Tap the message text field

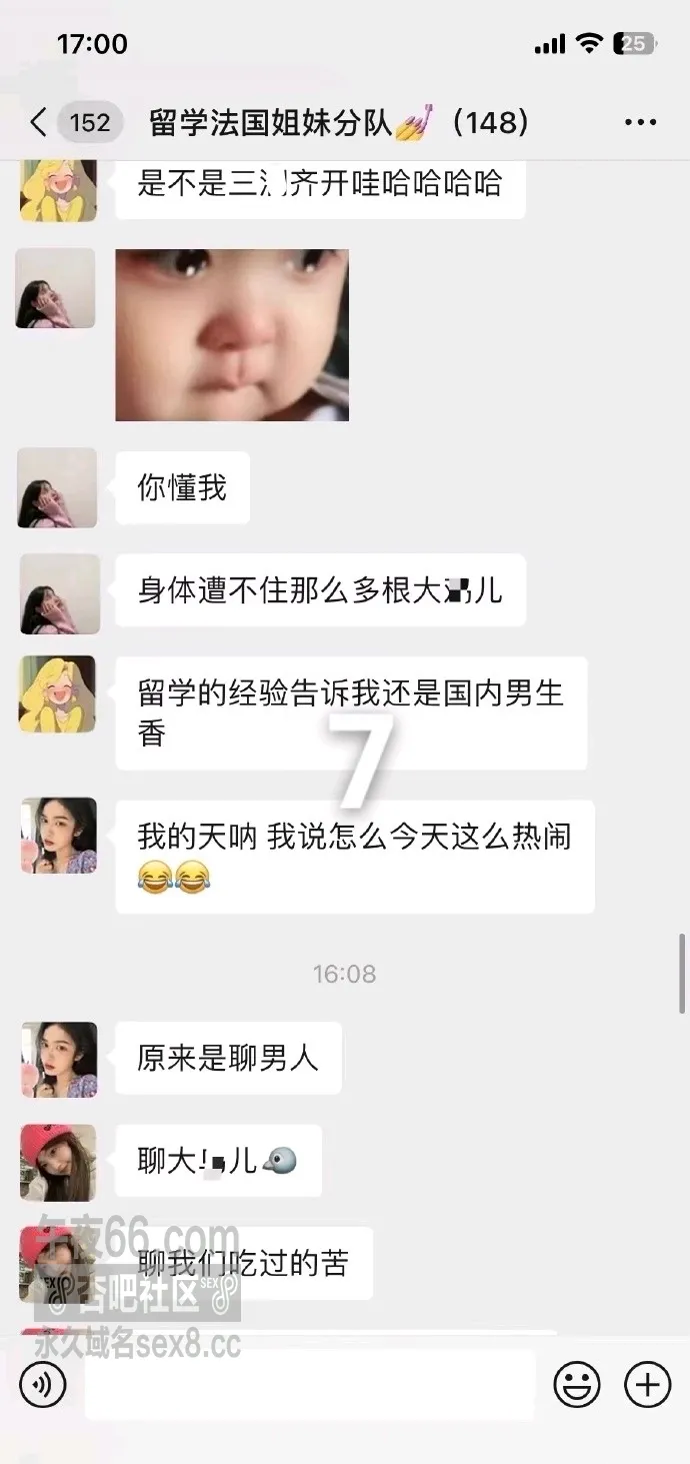tap(309, 1385)
